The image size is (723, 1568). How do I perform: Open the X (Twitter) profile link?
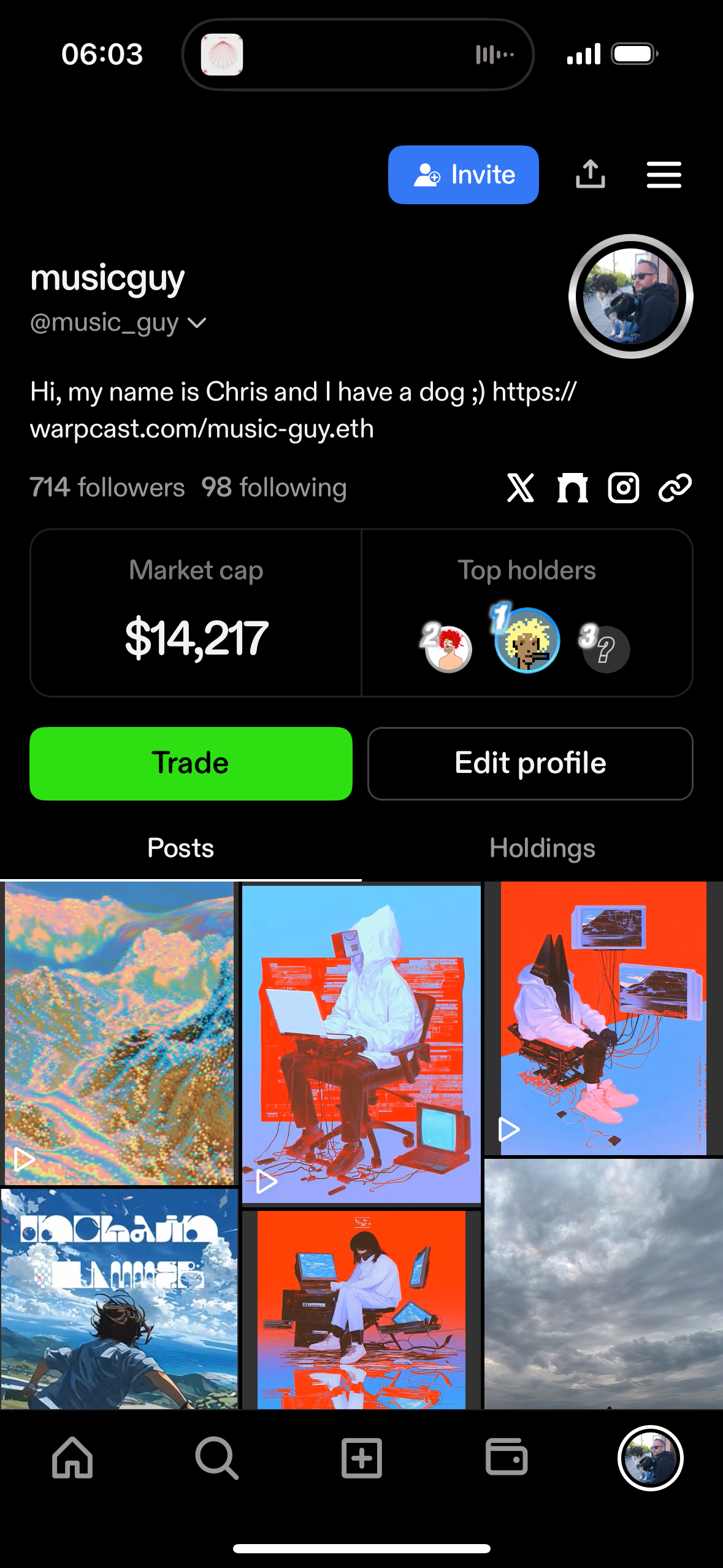click(520, 488)
